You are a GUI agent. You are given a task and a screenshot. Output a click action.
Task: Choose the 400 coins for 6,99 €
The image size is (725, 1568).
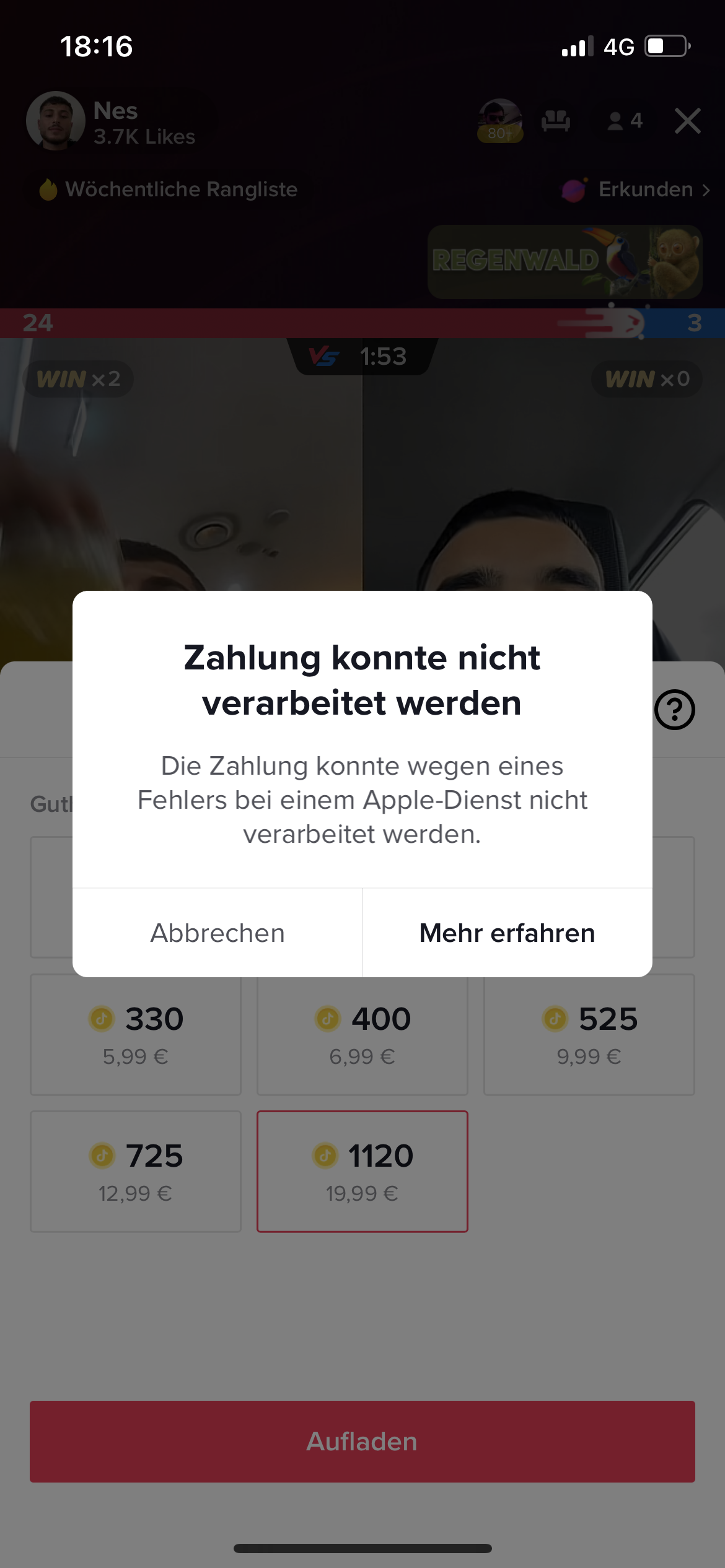(362, 1035)
